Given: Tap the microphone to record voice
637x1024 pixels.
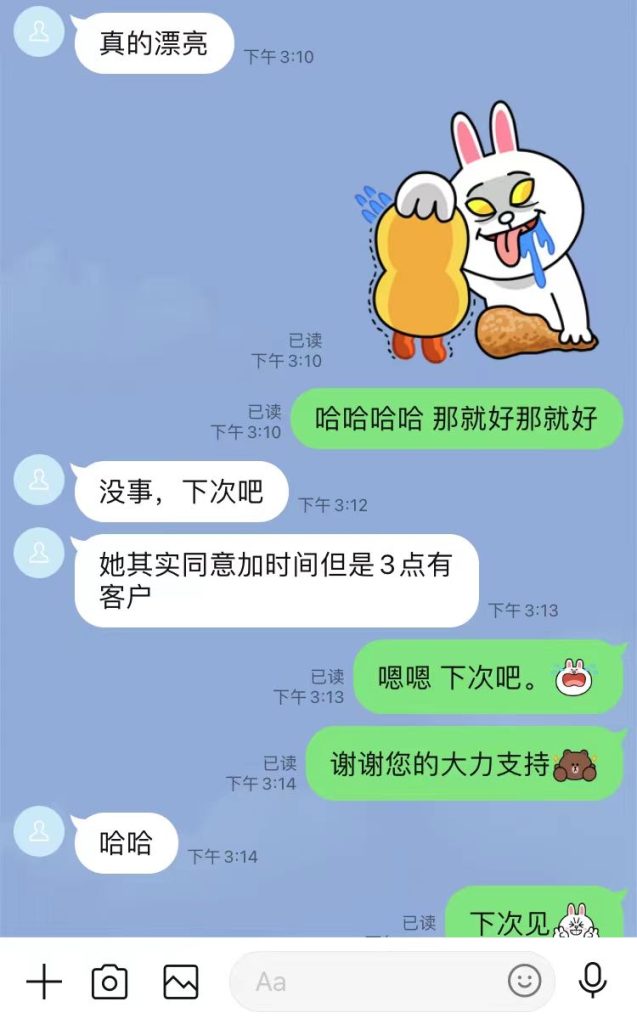Looking at the screenshot, I should pyautogui.click(x=593, y=981).
